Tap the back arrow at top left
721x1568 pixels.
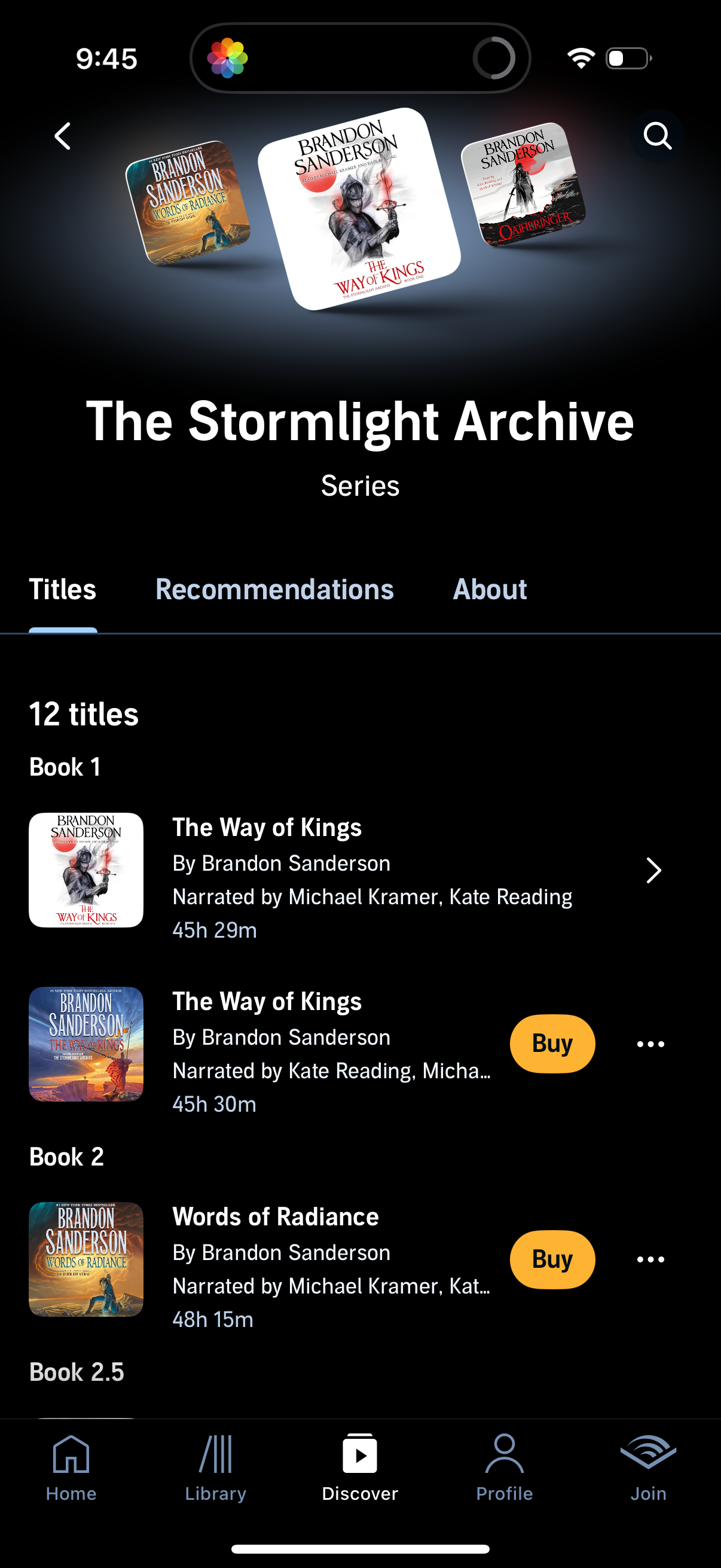click(62, 135)
